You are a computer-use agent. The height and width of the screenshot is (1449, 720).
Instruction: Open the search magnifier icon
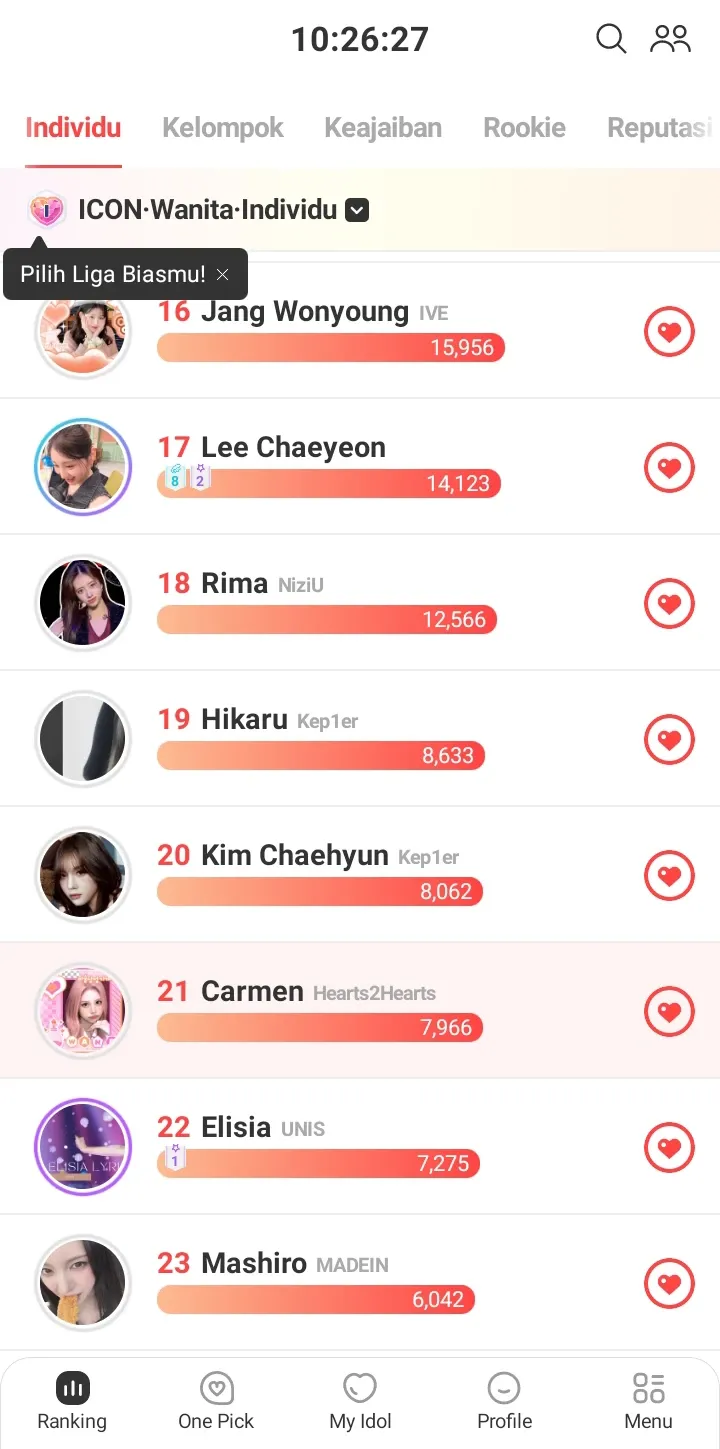(x=611, y=39)
